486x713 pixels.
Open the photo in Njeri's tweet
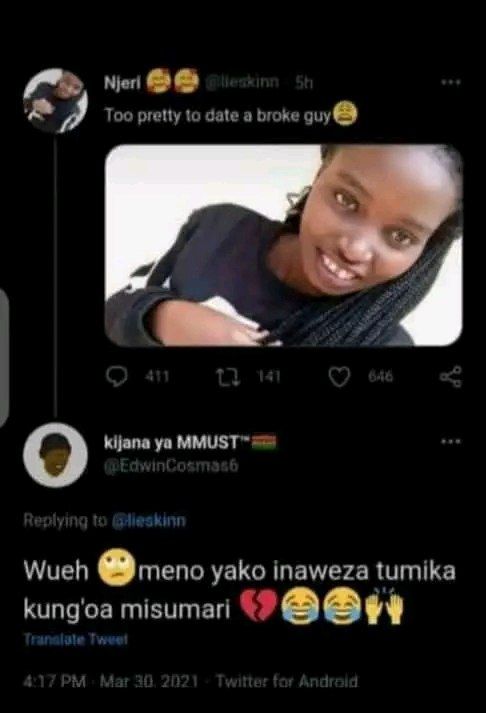[x=284, y=245]
